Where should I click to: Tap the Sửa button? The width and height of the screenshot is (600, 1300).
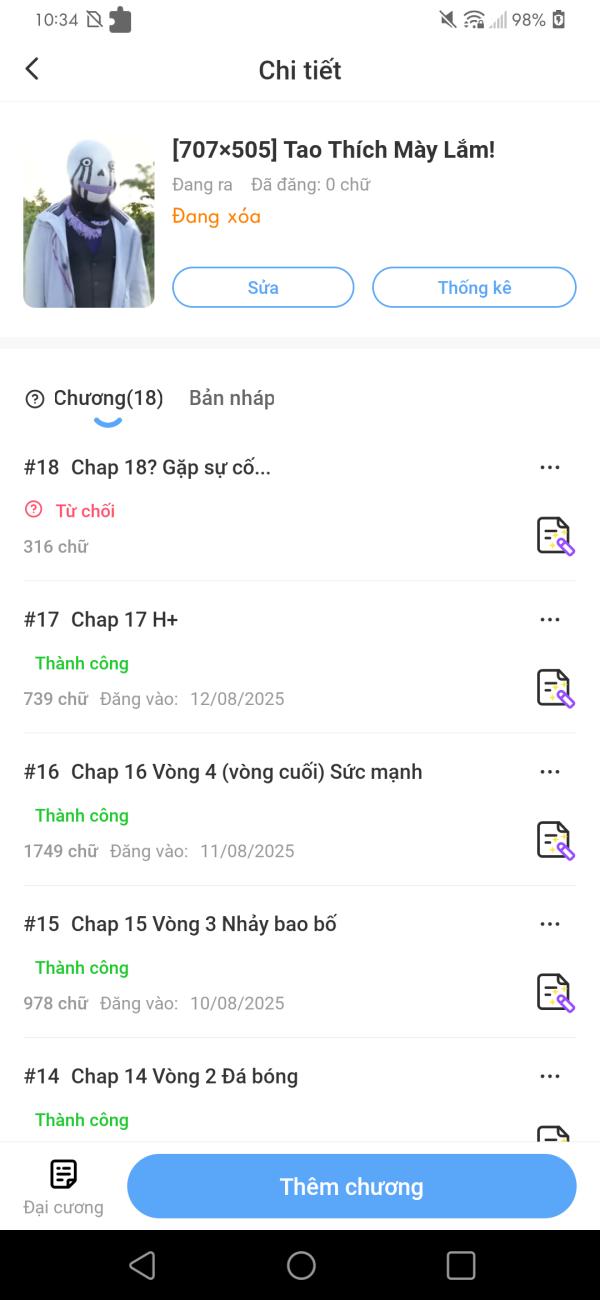coord(263,287)
